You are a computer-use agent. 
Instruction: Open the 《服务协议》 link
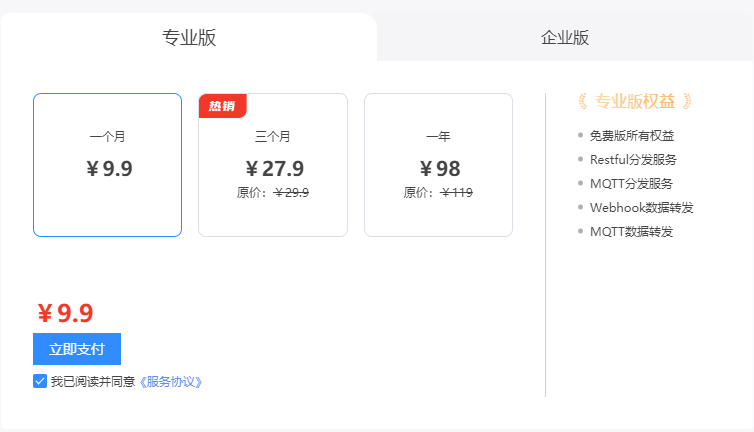172,381
